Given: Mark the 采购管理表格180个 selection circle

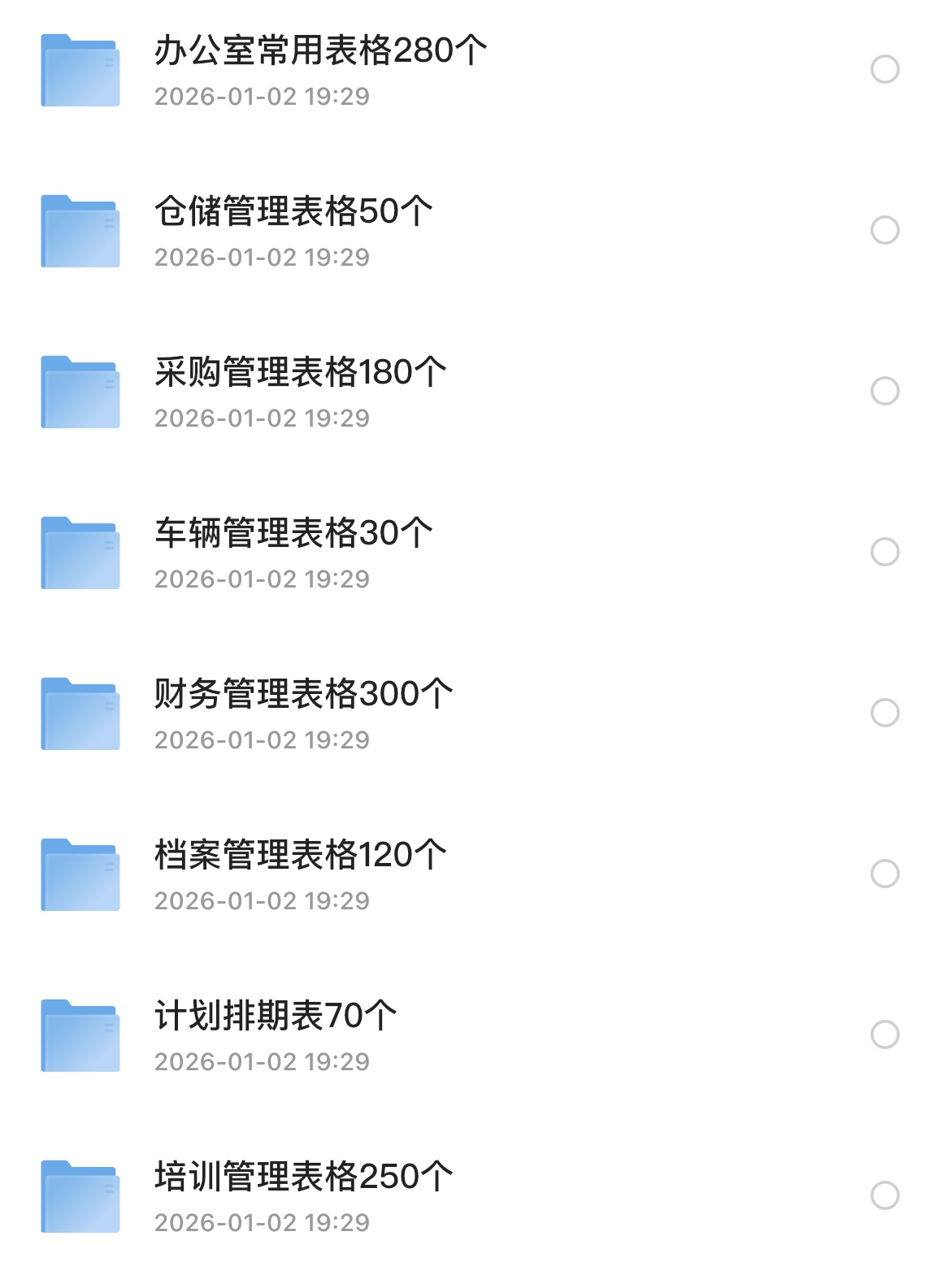Looking at the screenshot, I should 884,392.
